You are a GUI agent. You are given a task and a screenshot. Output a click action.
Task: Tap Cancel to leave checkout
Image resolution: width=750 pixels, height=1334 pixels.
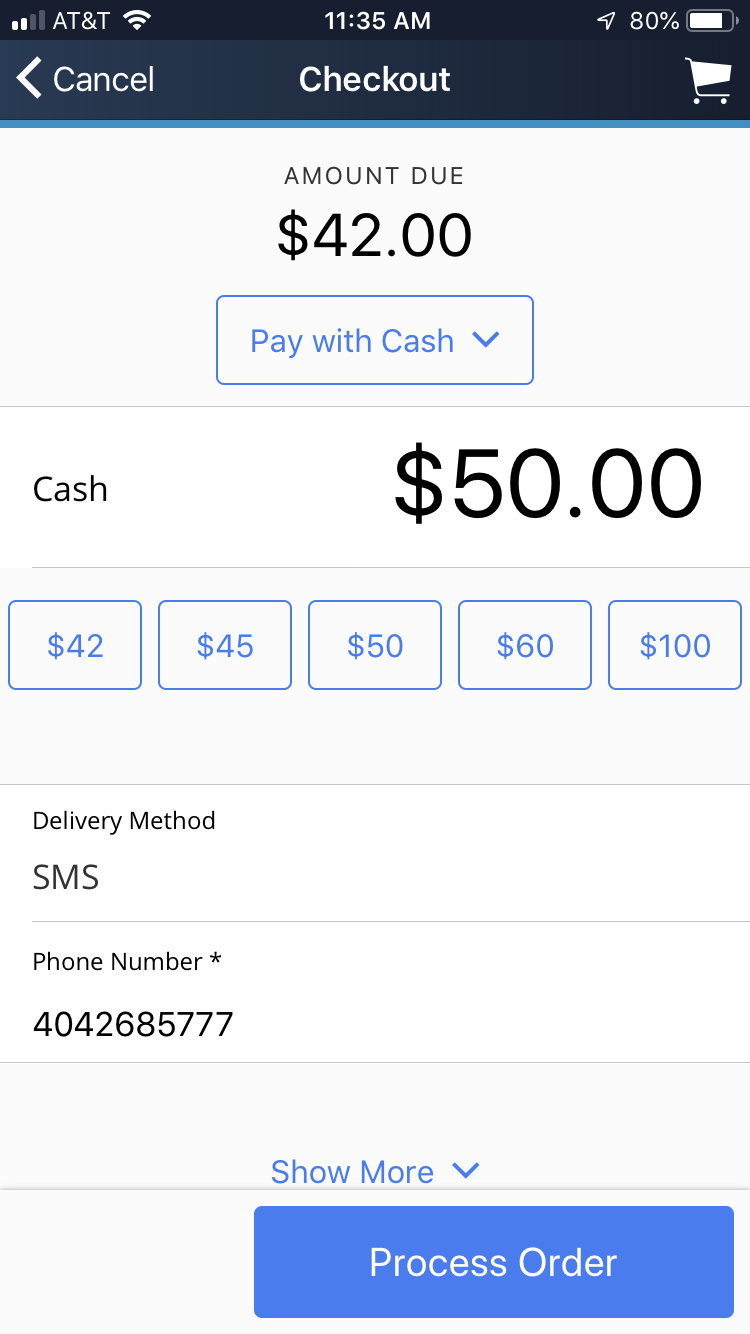[x=86, y=79]
